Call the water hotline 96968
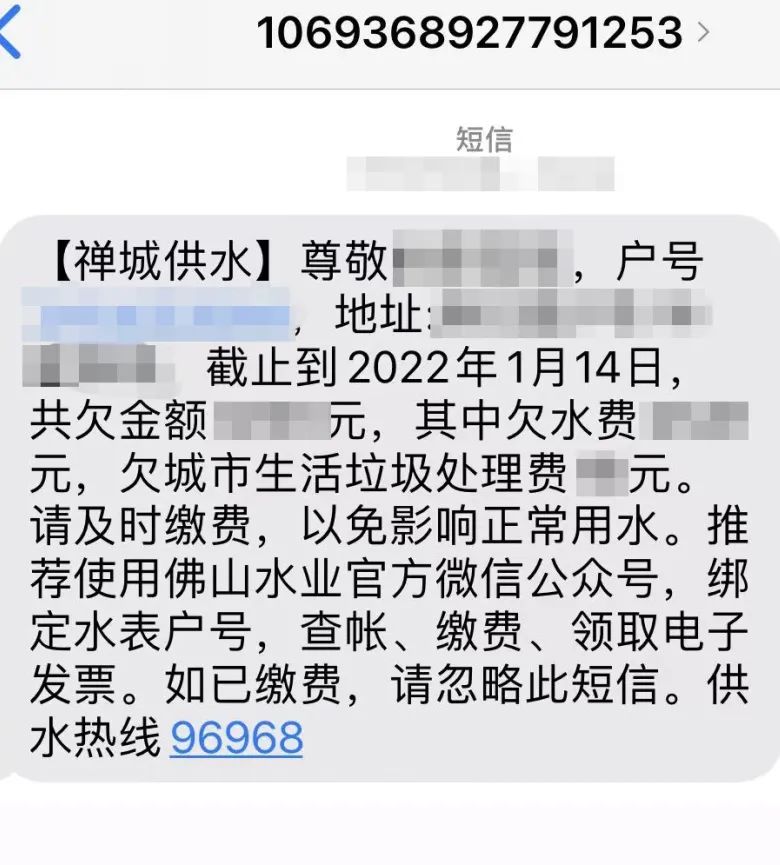Viewport: 780px width, 865px height. click(236, 738)
